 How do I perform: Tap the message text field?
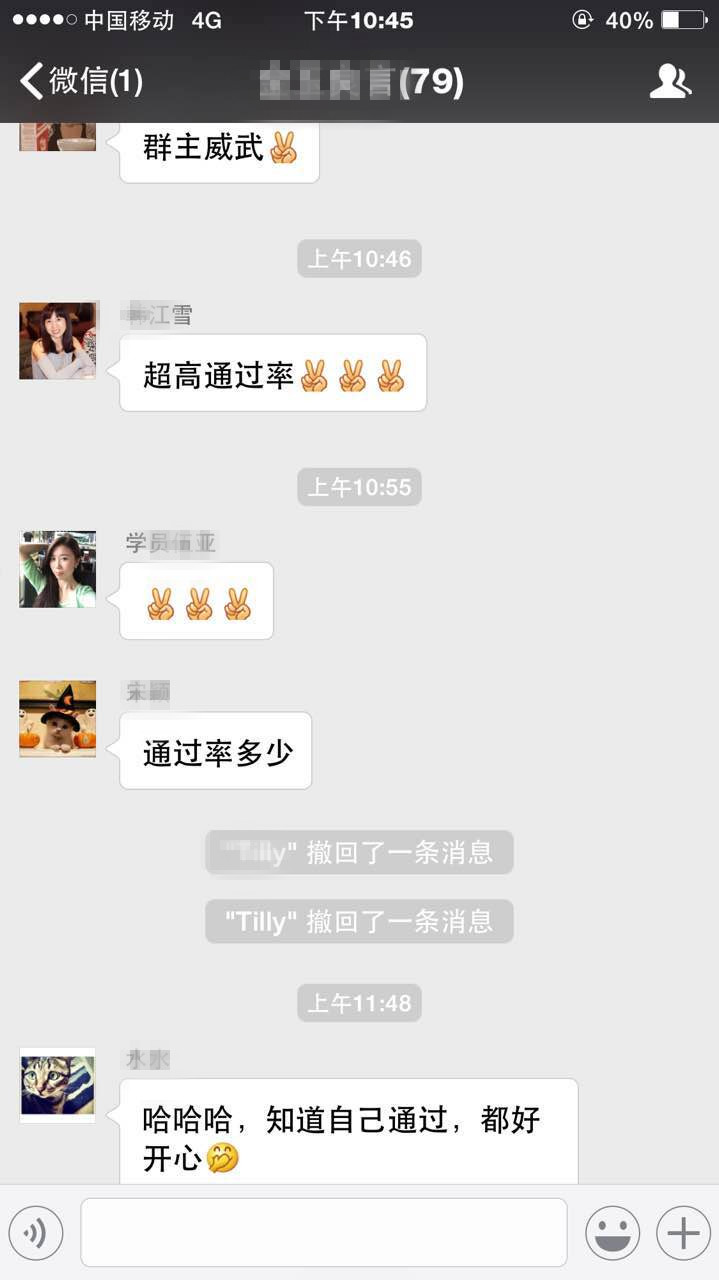(324, 1232)
